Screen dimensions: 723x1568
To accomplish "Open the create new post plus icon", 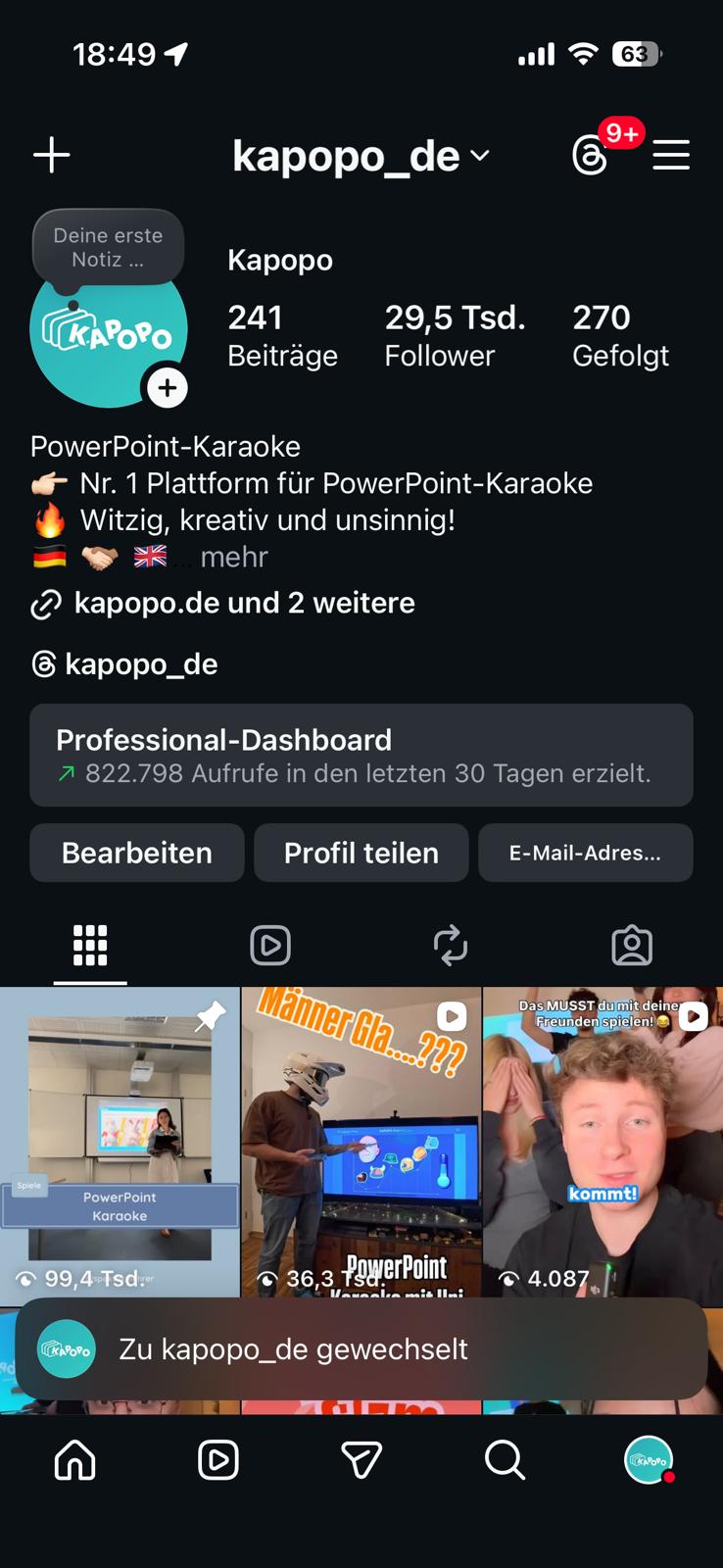I will pyautogui.click(x=51, y=155).
